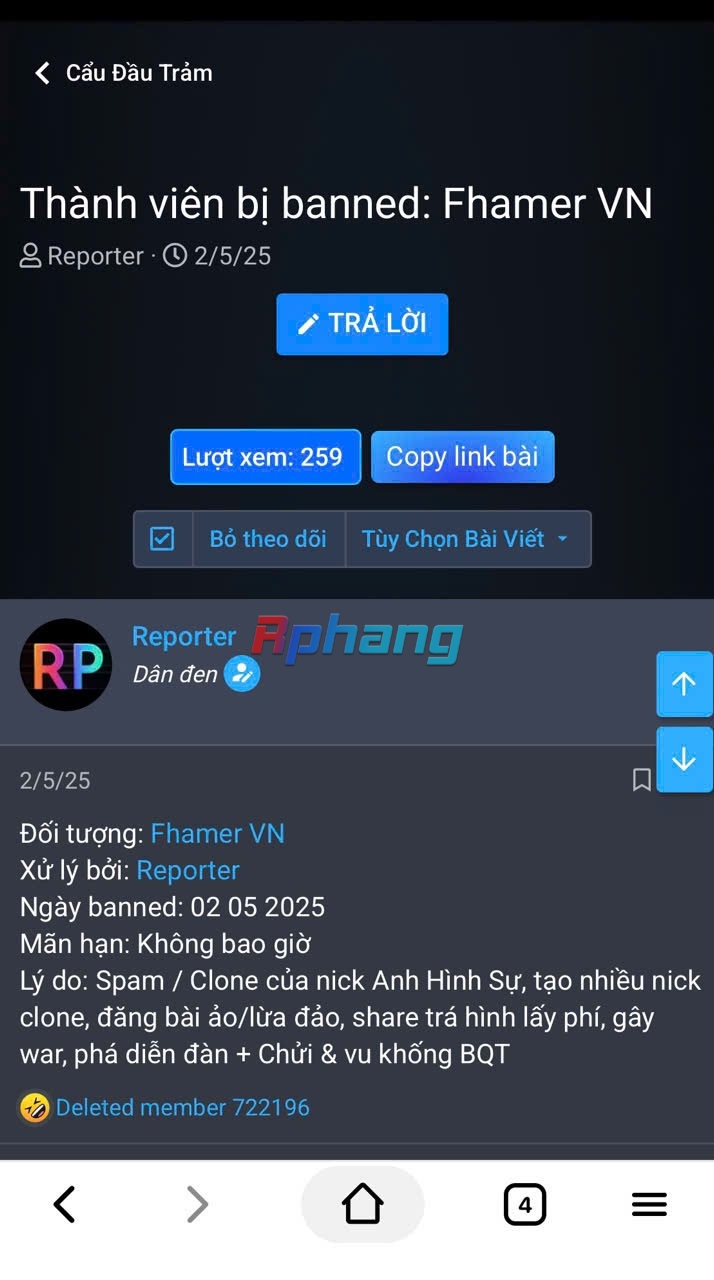Go back to Cẩu Đầu Trảm forum

122,73
